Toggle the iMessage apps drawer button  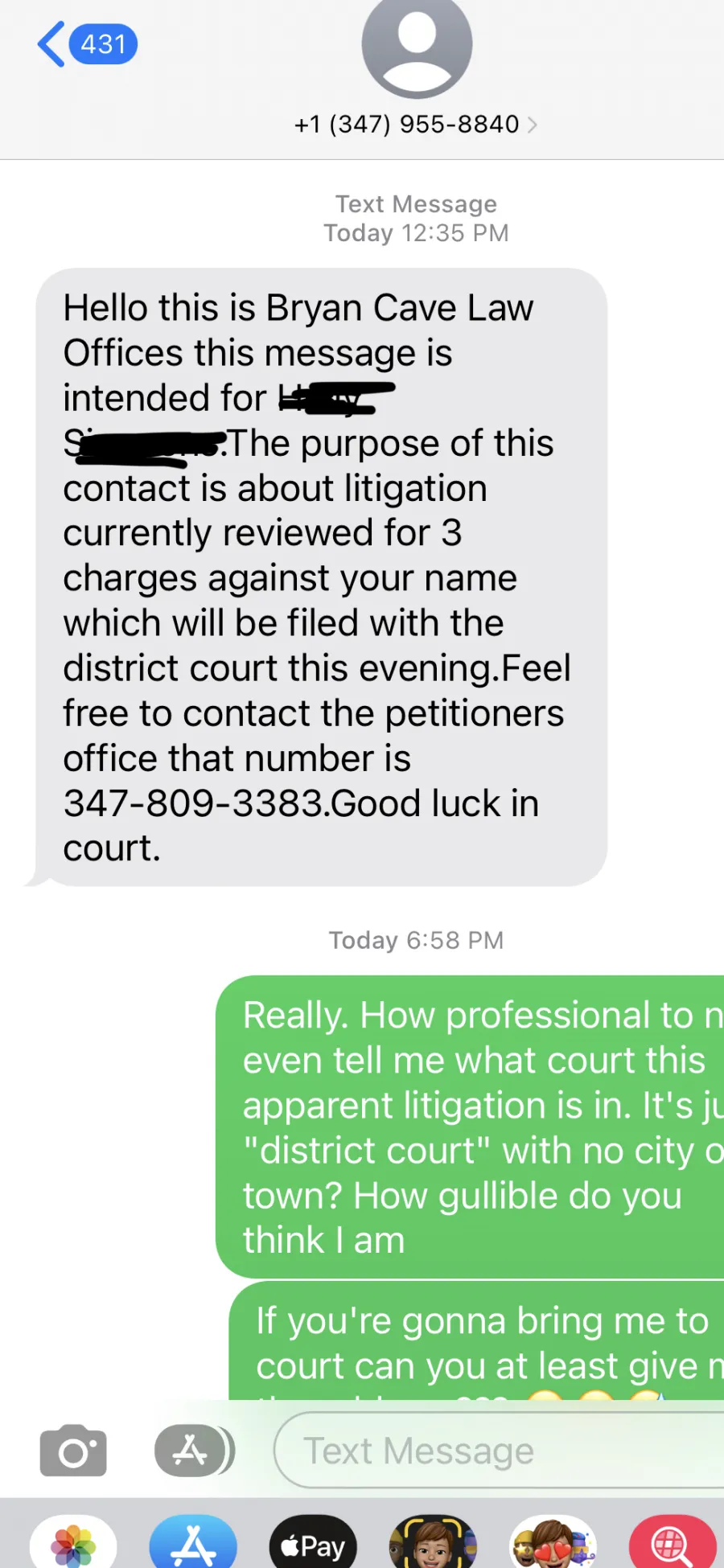194,1451
